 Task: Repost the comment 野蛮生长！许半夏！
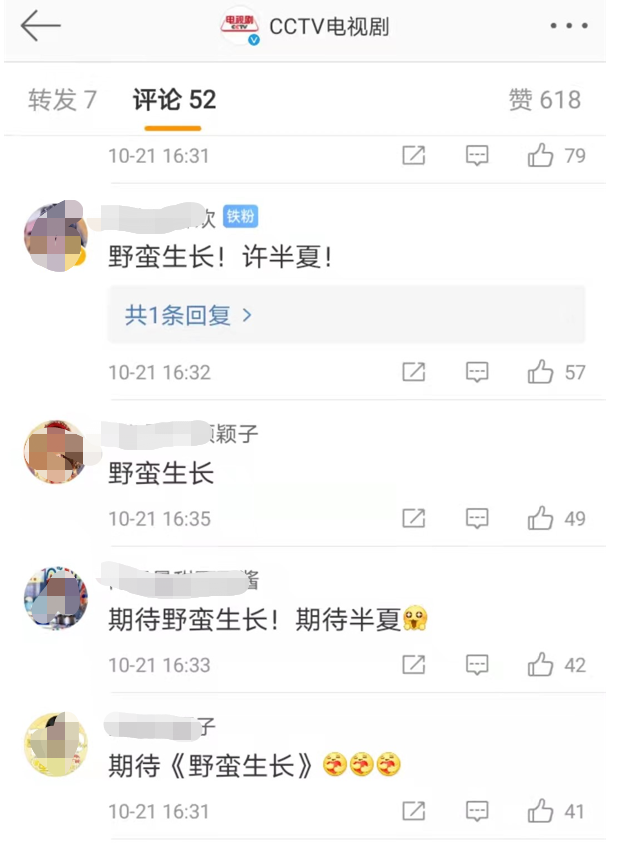coord(413,372)
